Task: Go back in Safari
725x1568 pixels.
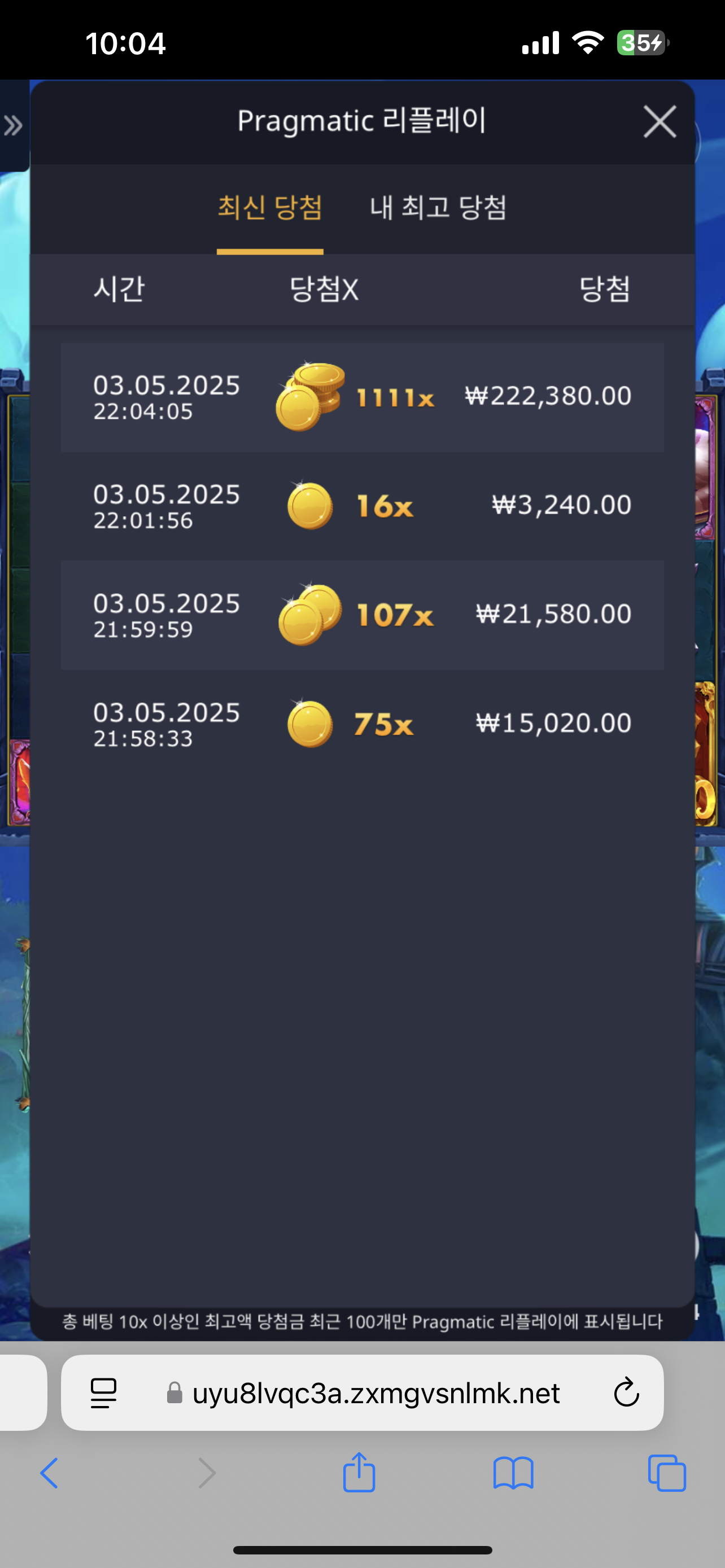Action: [x=49, y=1474]
